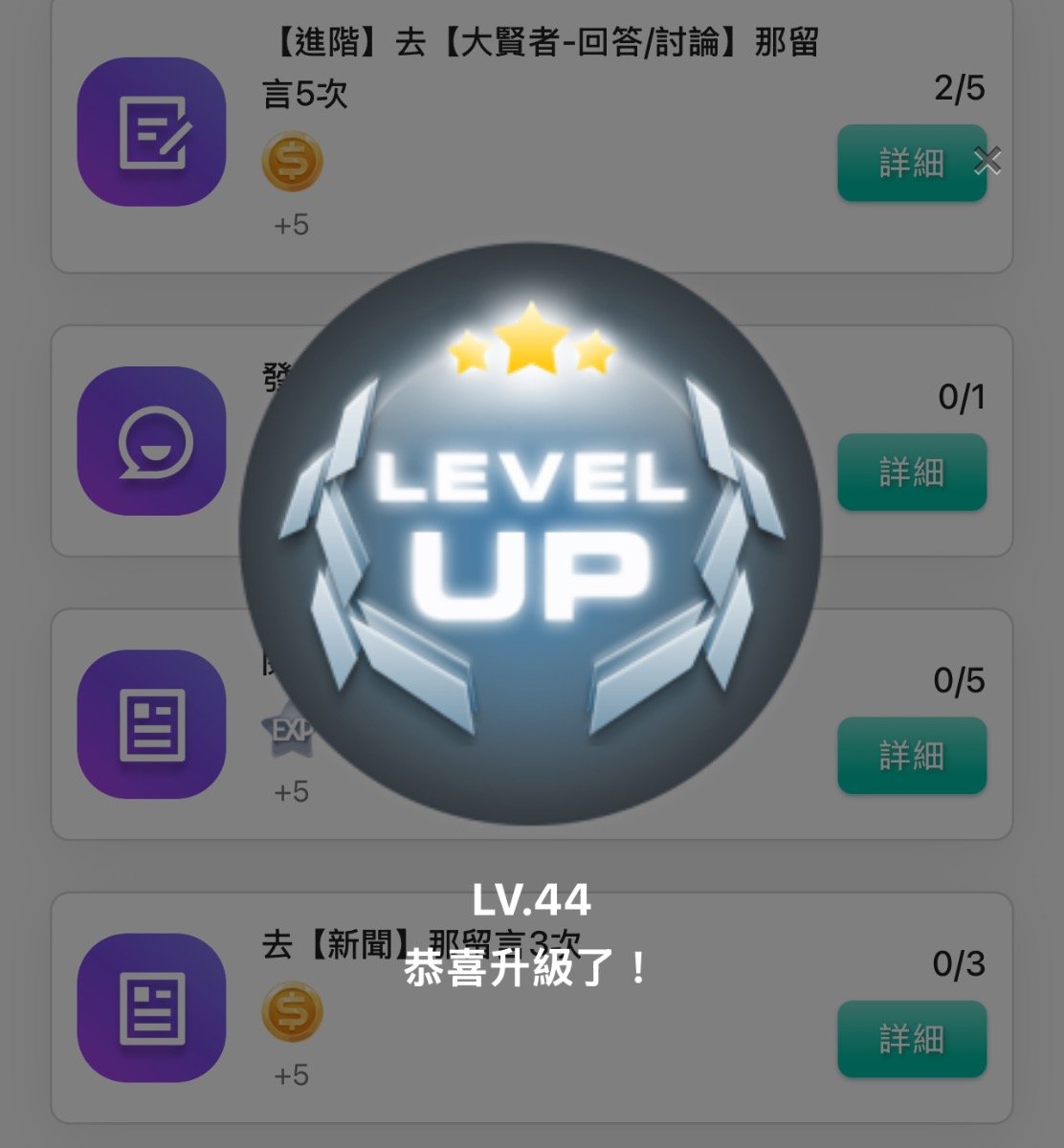Viewport: 1064px width, 1148px height.
Task: Open details for the 大賢者 comment task
Action: (x=911, y=163)
